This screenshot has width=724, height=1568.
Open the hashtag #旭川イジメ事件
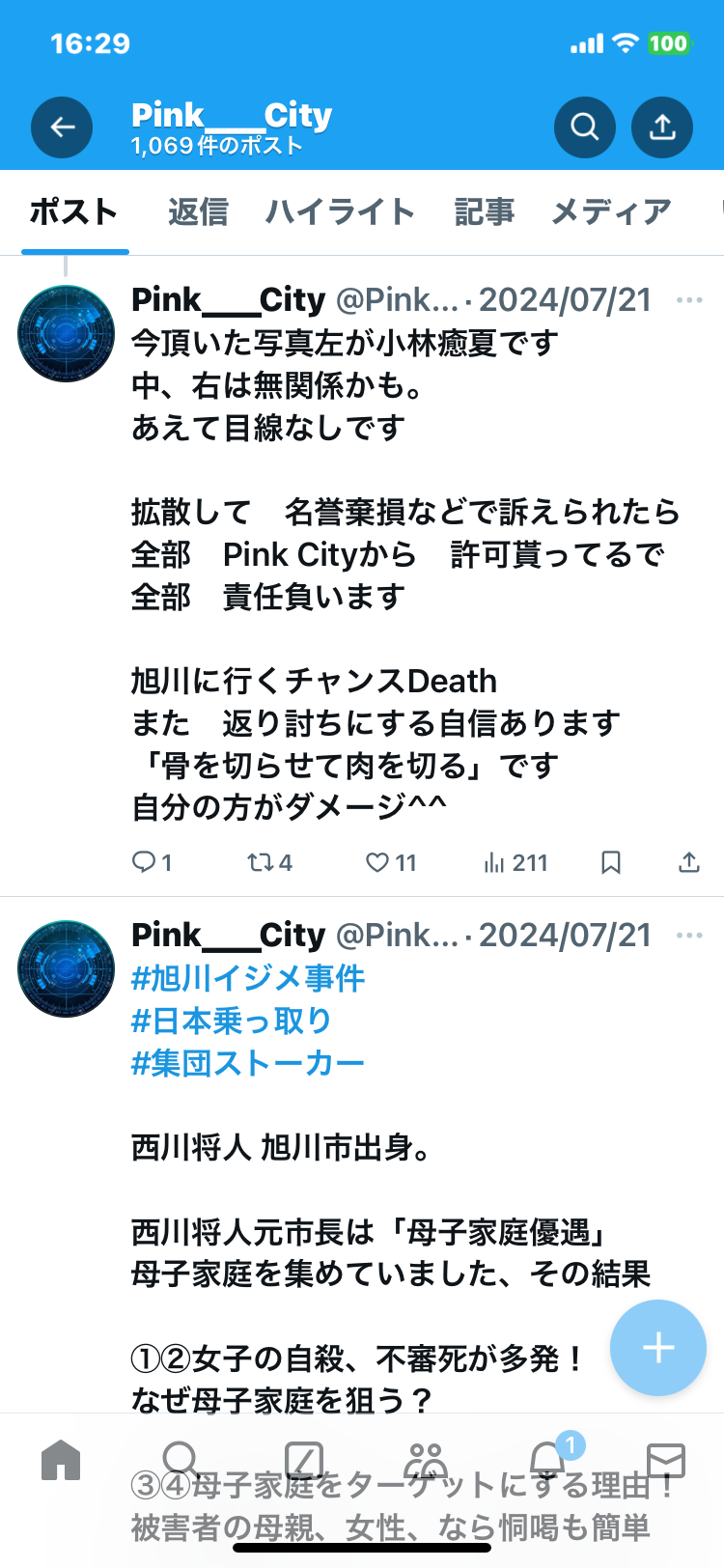[x=248, y=978]
